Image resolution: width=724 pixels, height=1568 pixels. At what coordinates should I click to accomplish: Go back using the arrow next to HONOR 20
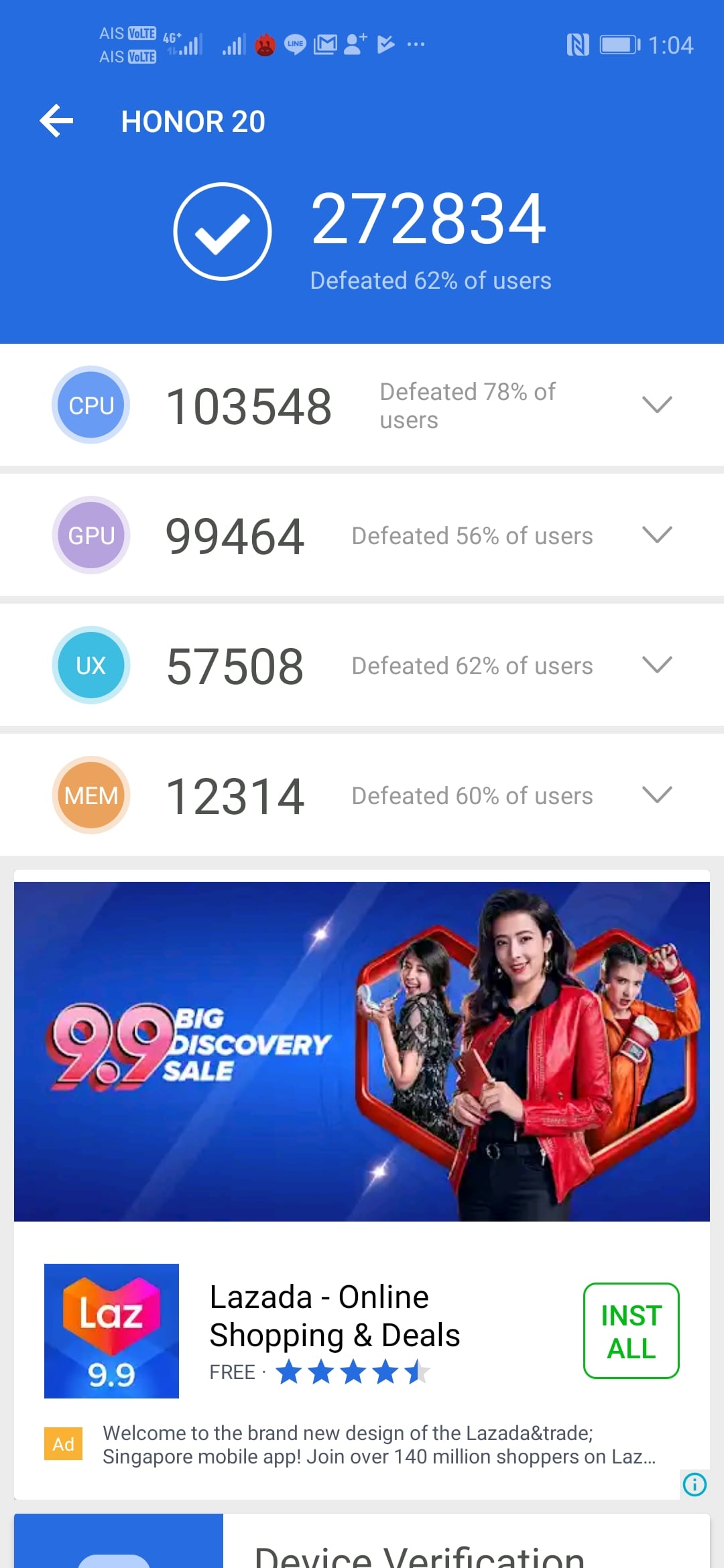point(56,121)
